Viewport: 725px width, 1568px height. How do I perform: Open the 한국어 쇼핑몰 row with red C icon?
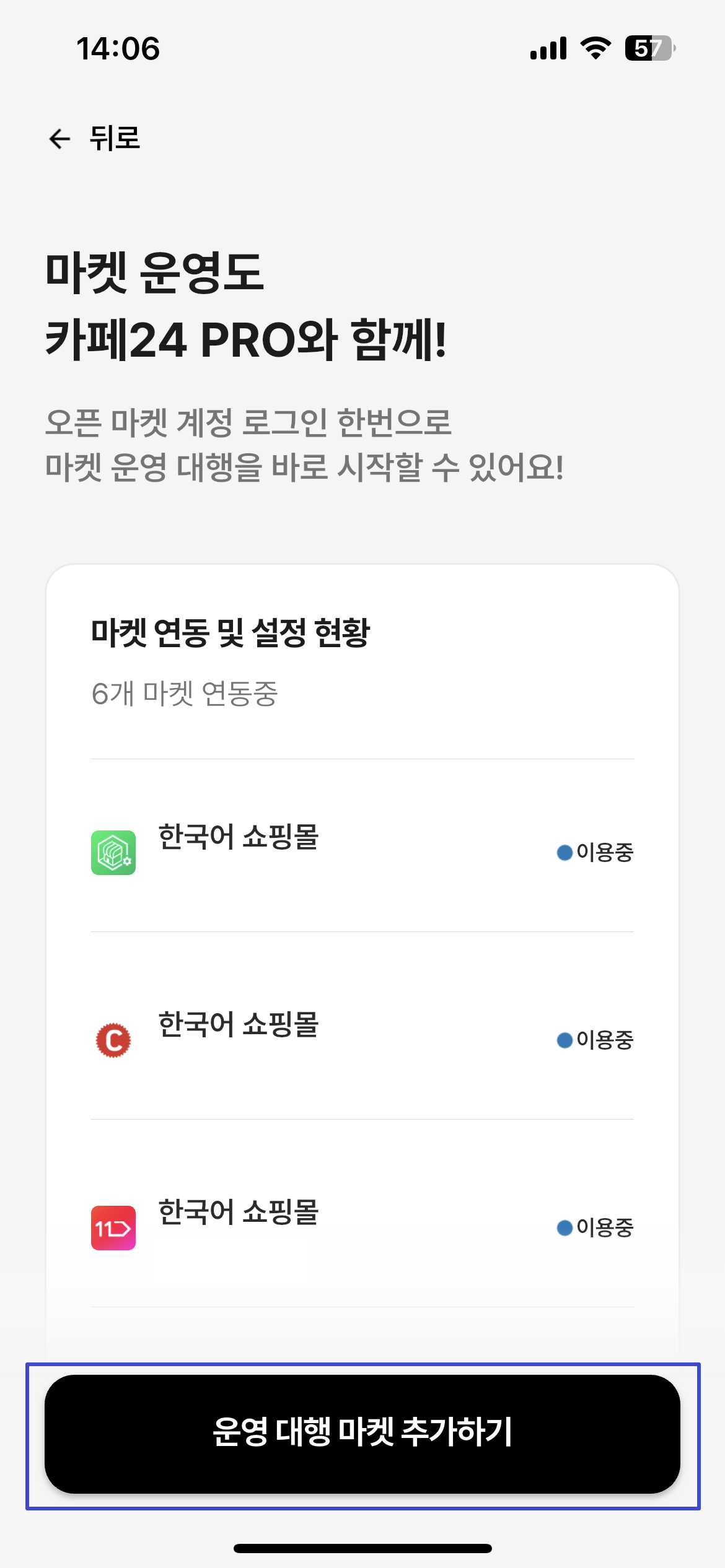362,1032
